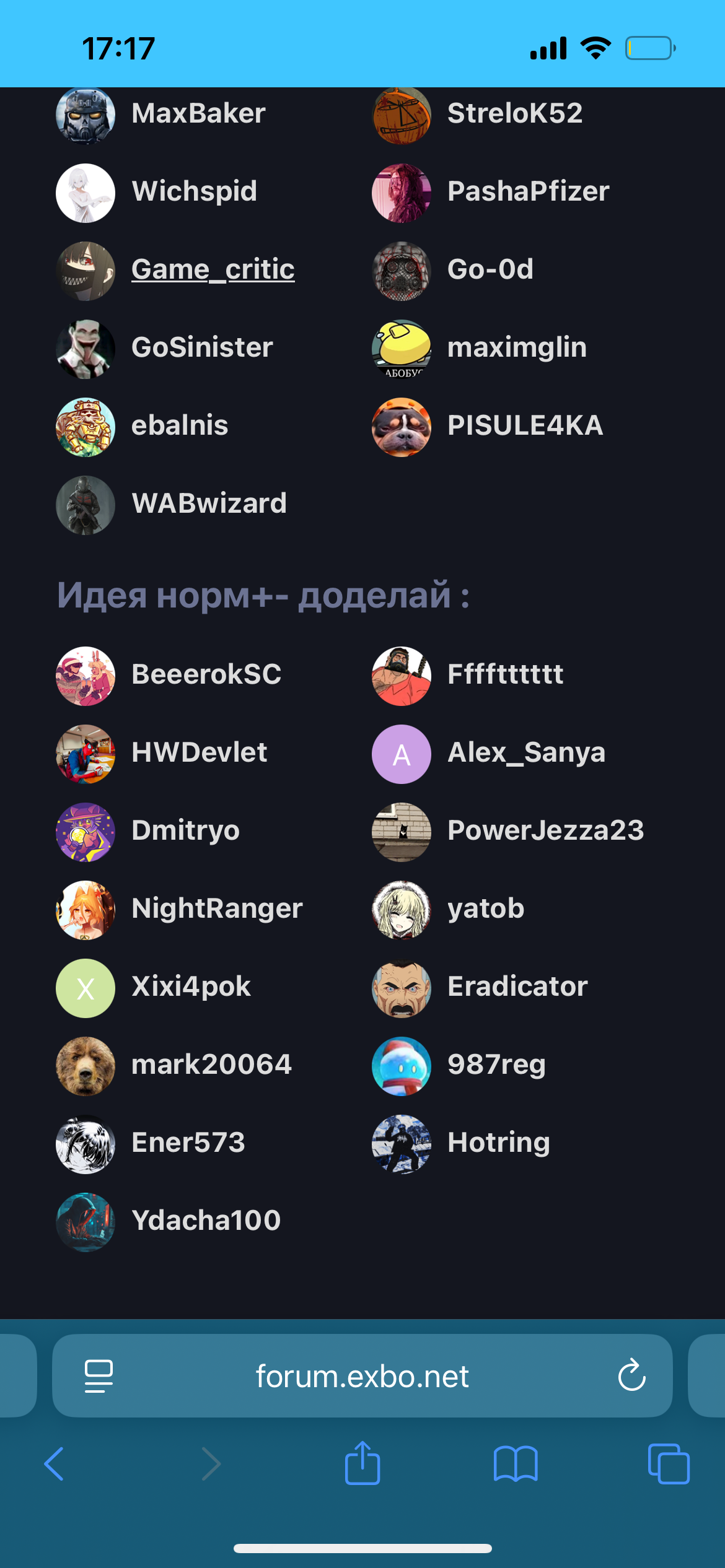
Task: Reload the page
Action: pos(631,1376)
